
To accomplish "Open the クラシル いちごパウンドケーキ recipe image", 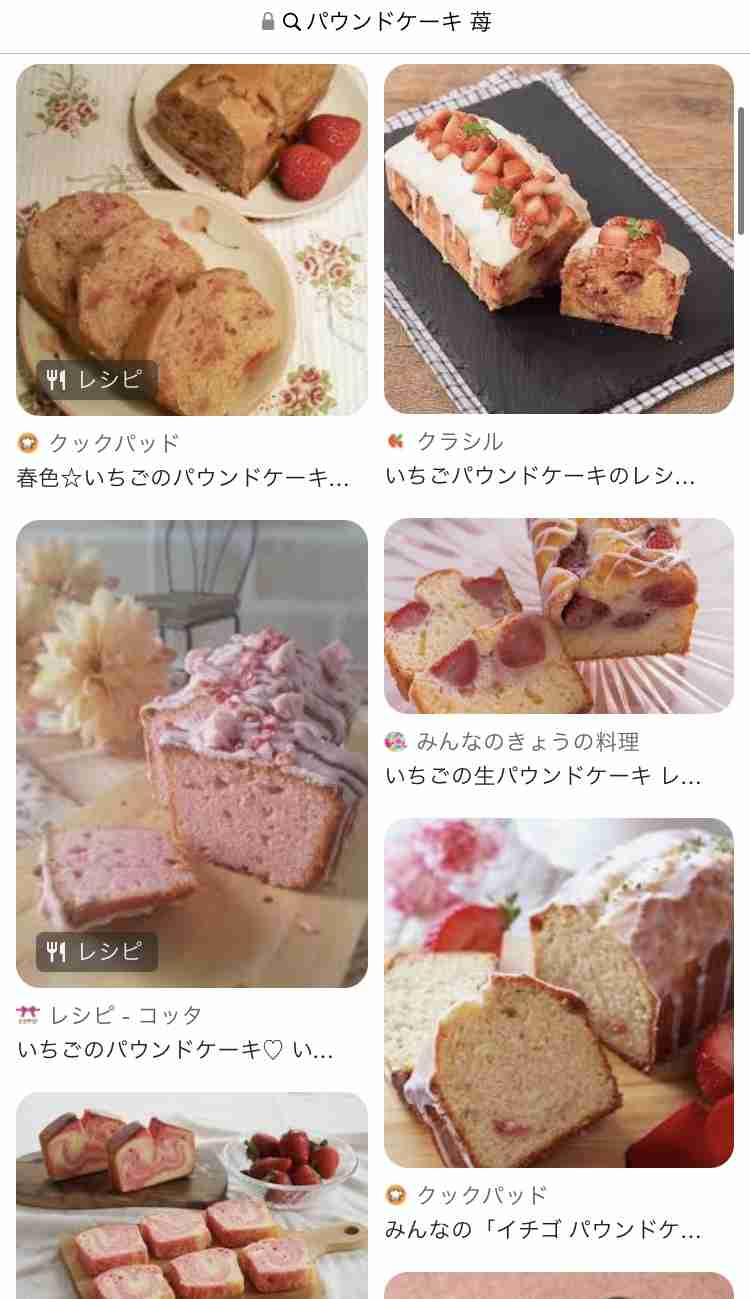I will [559, 239].
